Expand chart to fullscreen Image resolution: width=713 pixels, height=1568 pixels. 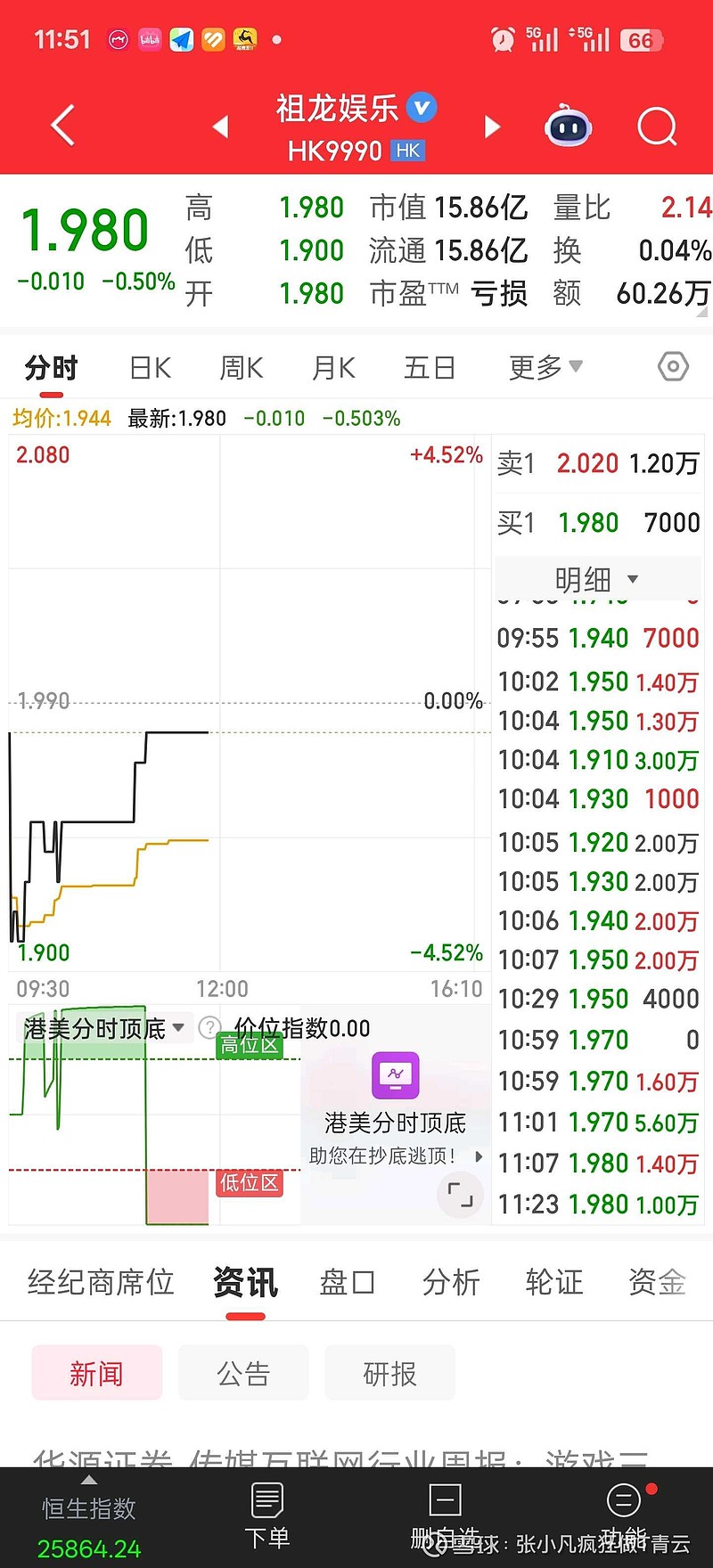pyautogui.click(x=460, y=1194)
